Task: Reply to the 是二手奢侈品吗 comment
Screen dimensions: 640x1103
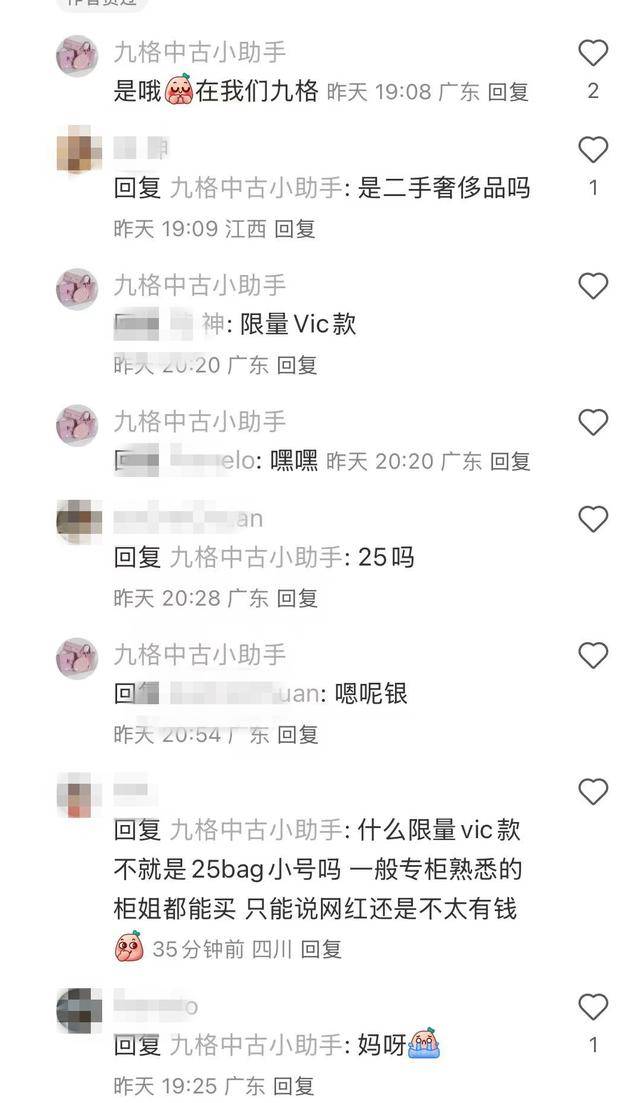Action: 295,228
